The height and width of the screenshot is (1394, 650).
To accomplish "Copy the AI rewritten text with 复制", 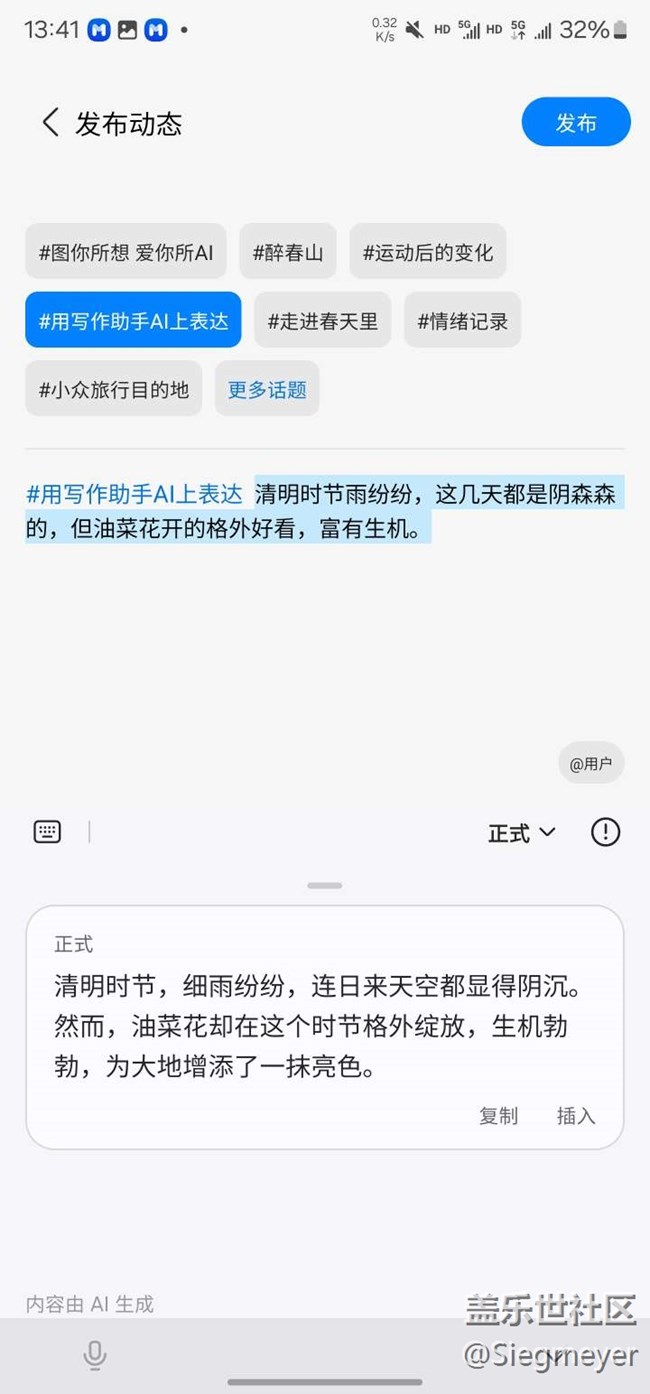I will 498,1116.
